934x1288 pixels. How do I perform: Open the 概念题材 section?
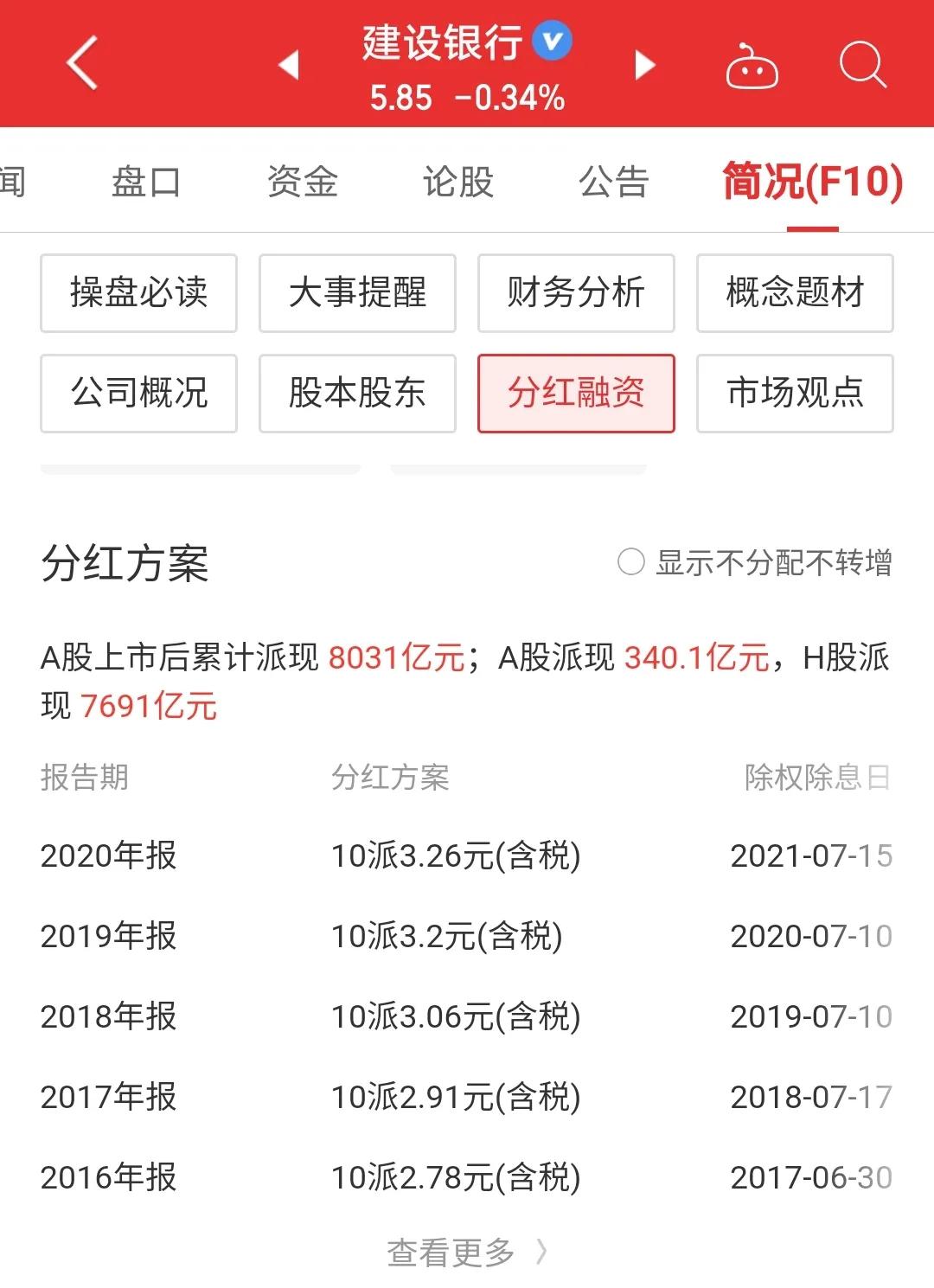point(795,293)
